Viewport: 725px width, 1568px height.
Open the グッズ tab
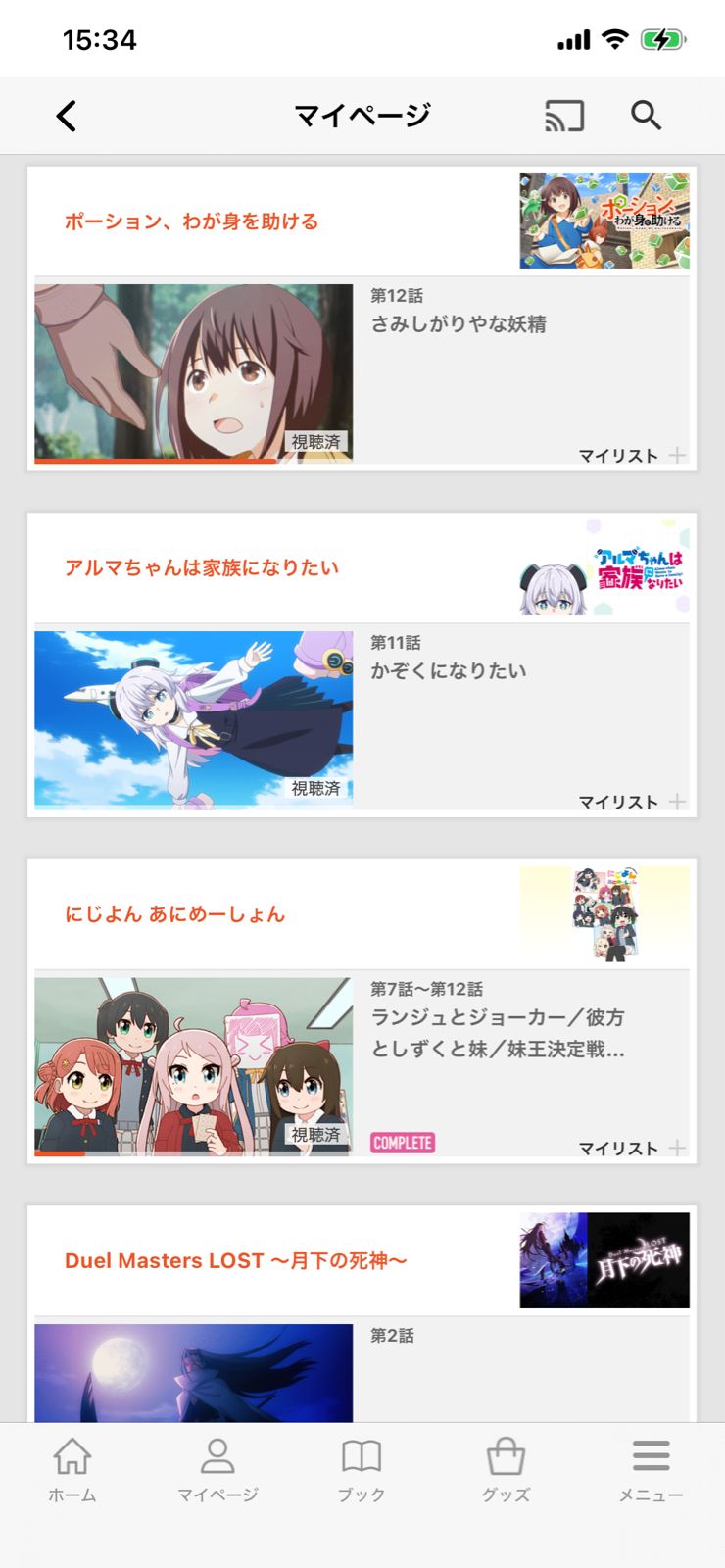506,1468
